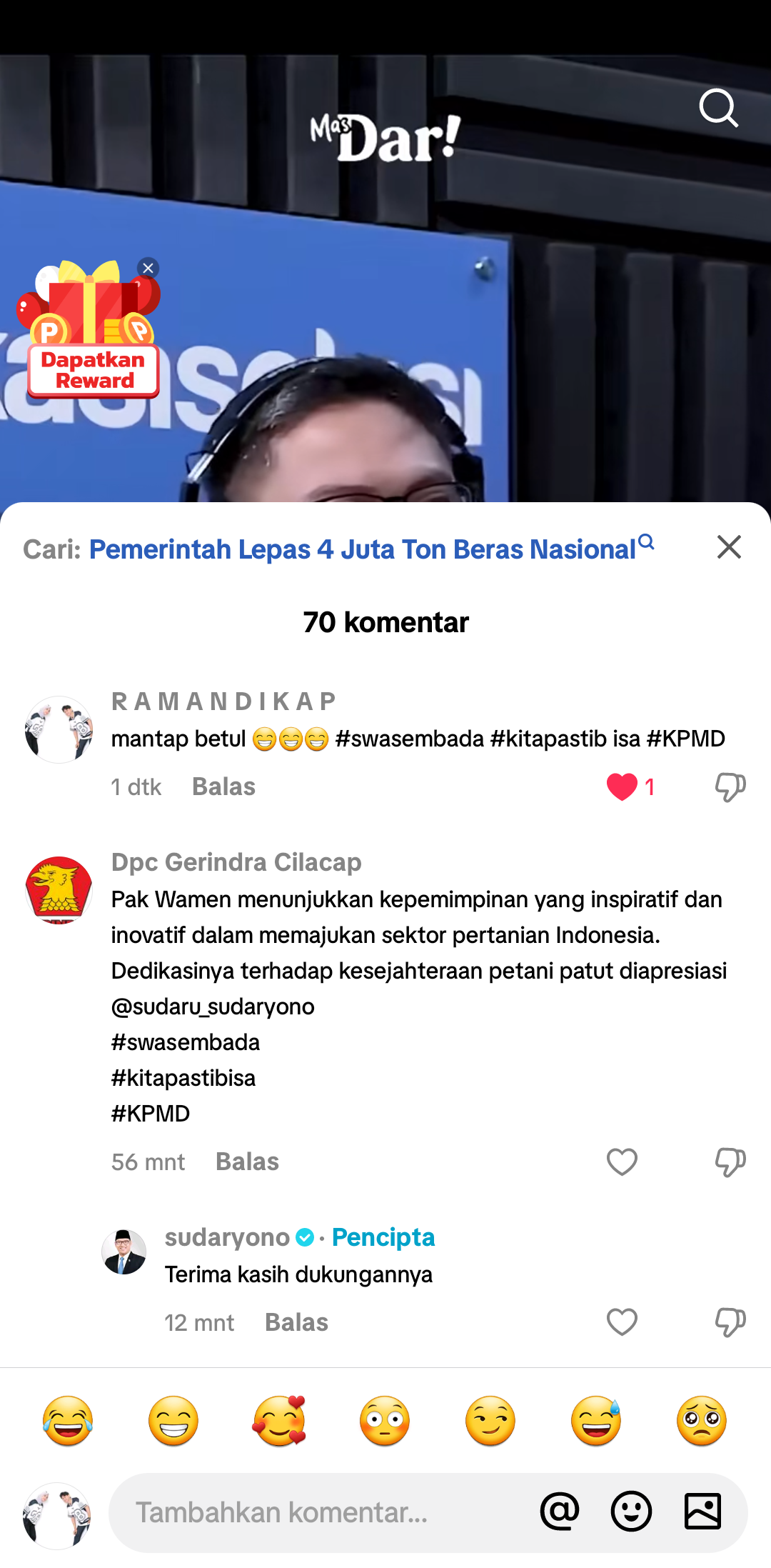The height and width of the screenshot is (1568, 771).
Task: Insert the laughing-with-tears emoji
Action: click(68, 1421)
